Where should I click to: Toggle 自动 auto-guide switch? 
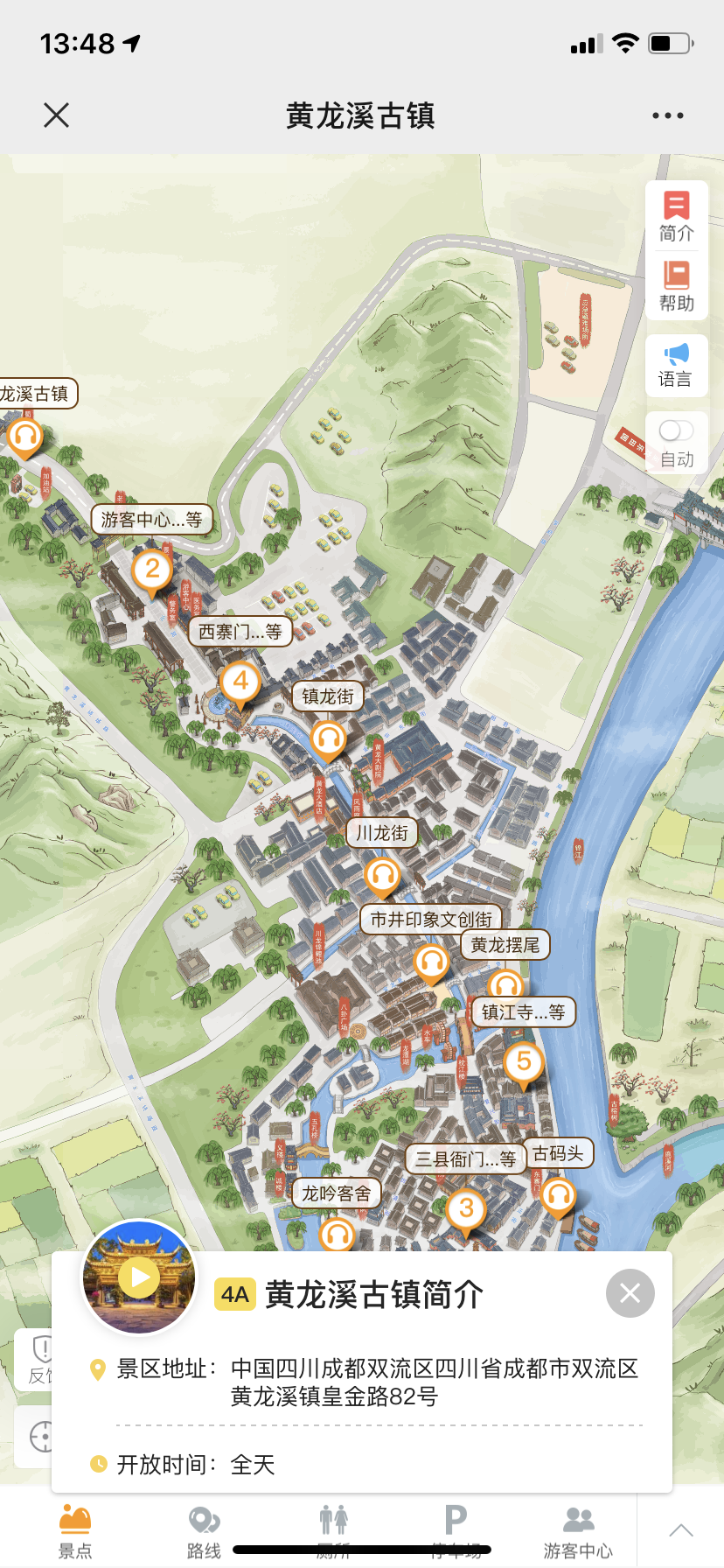(676, 431)
